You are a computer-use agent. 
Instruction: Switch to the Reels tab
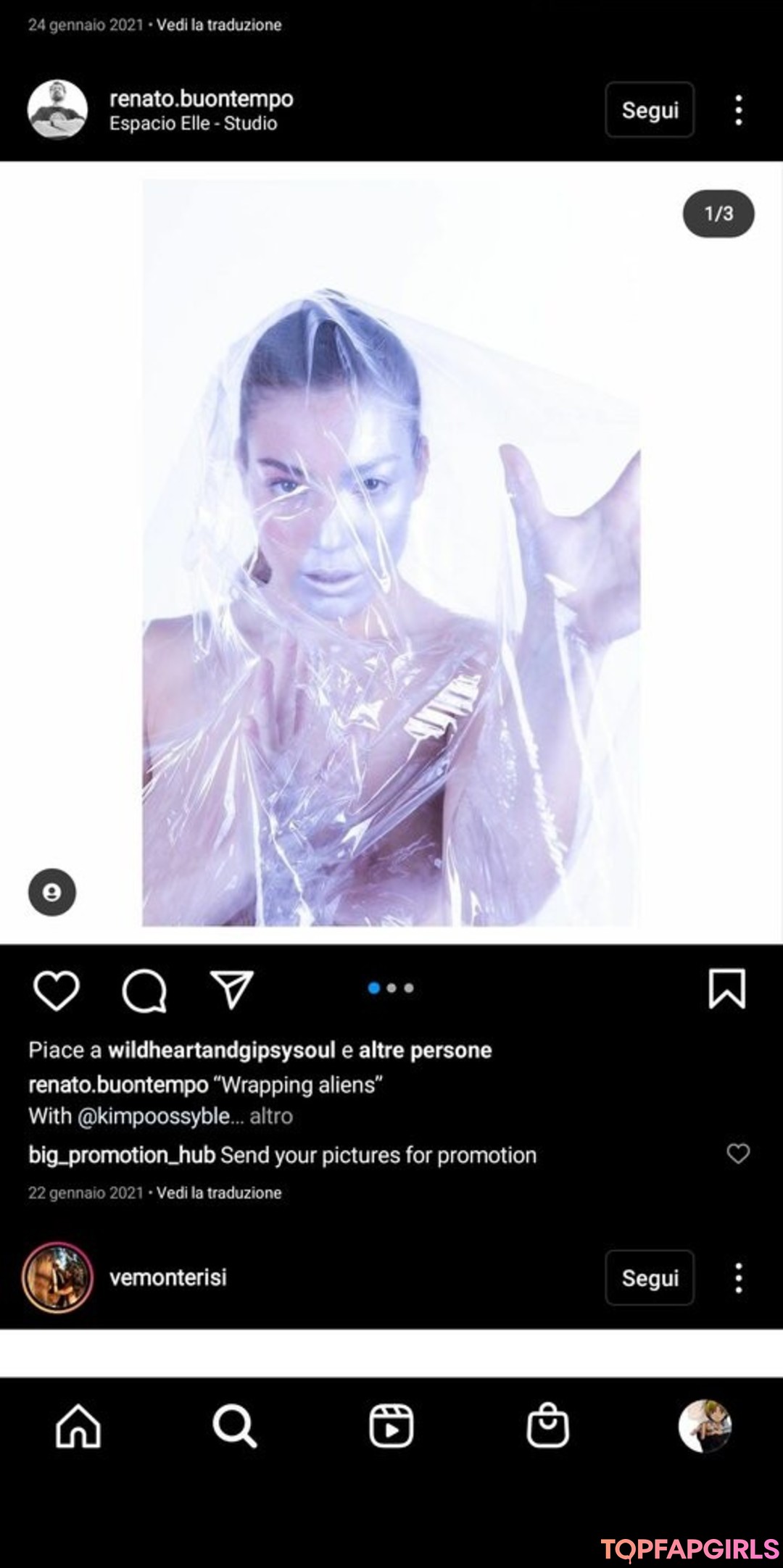click(391, 1426)
